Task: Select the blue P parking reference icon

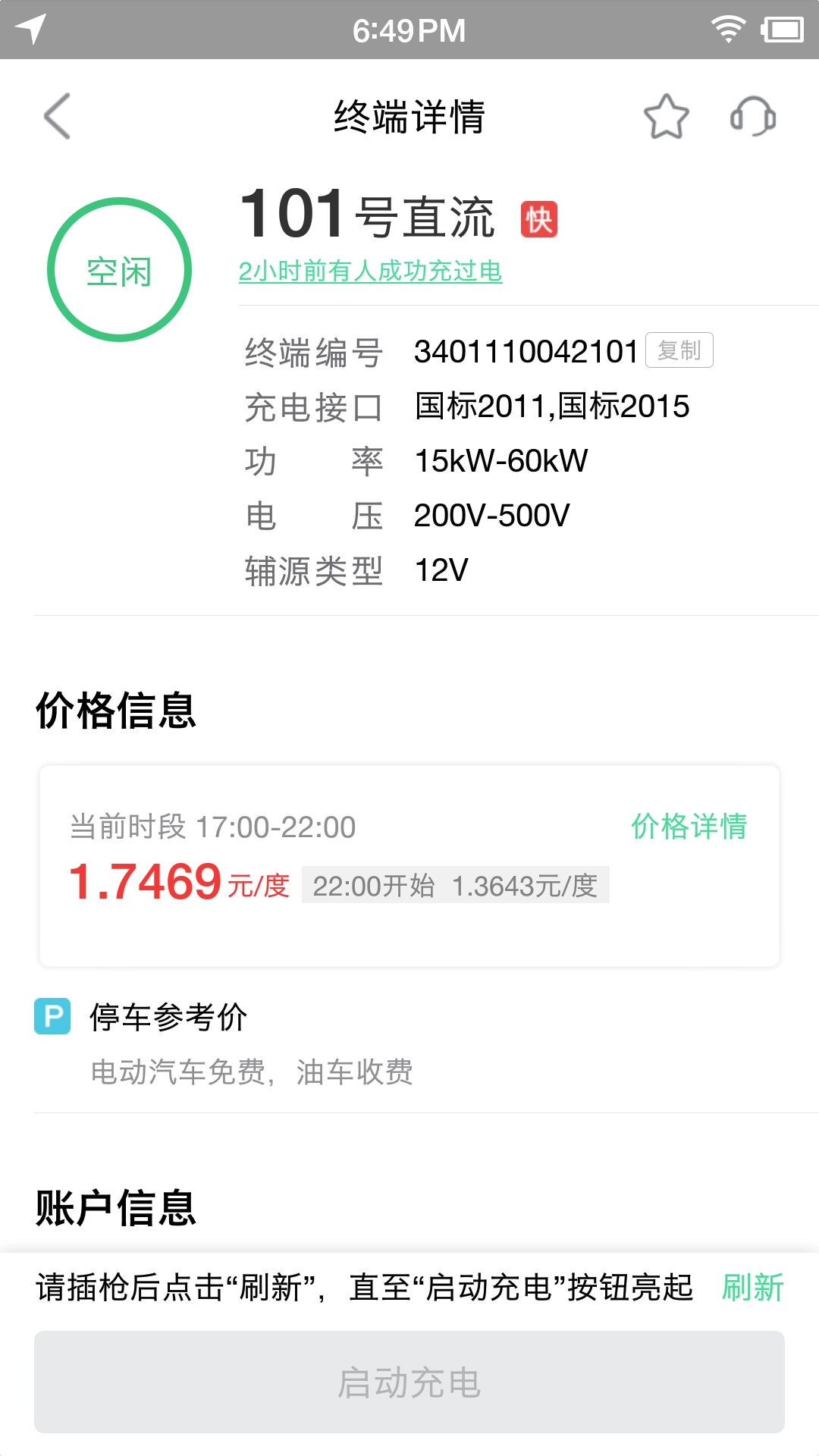Action: click(51, 1016)
